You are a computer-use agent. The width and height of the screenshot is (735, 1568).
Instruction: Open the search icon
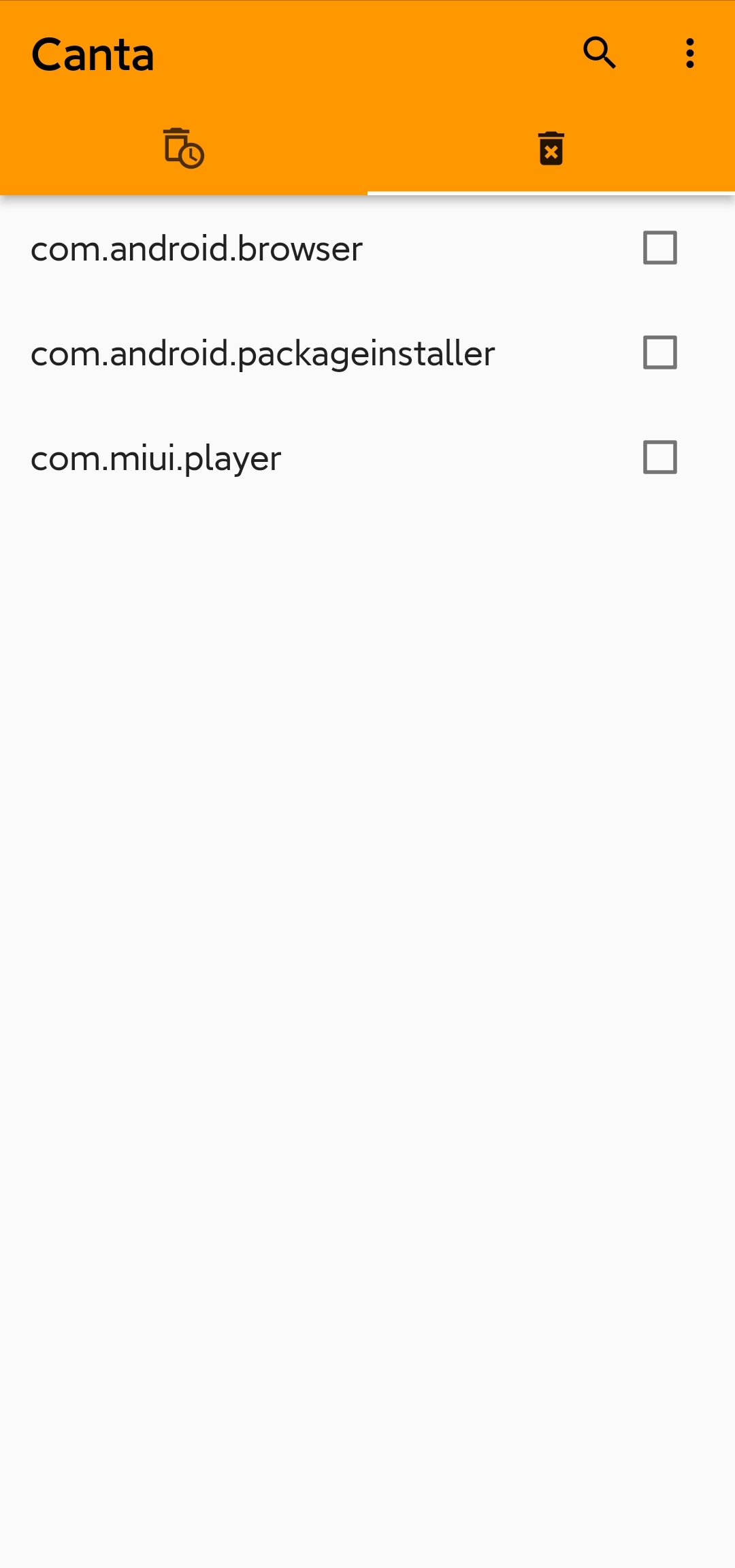tap(599, 53)
